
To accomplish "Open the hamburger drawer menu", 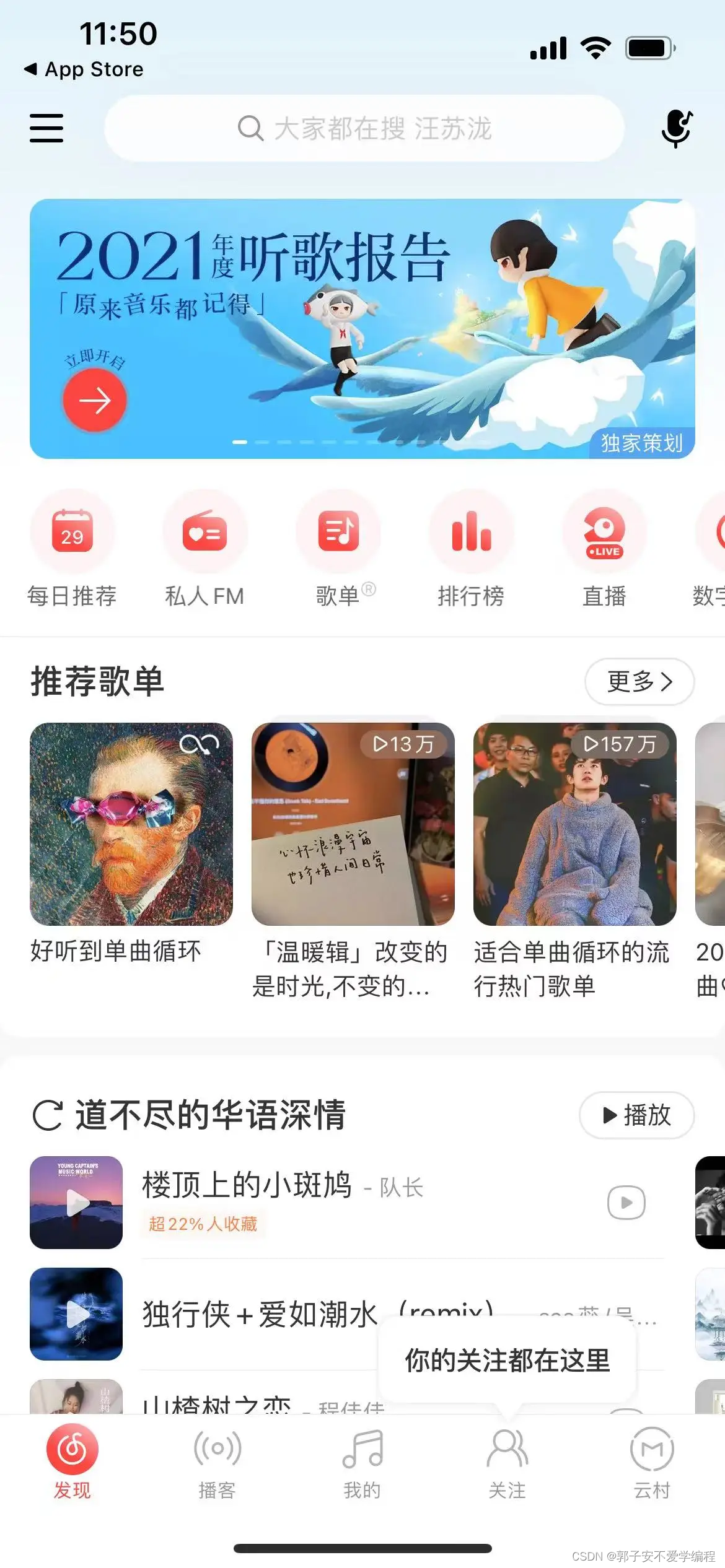I will point(46,128).
